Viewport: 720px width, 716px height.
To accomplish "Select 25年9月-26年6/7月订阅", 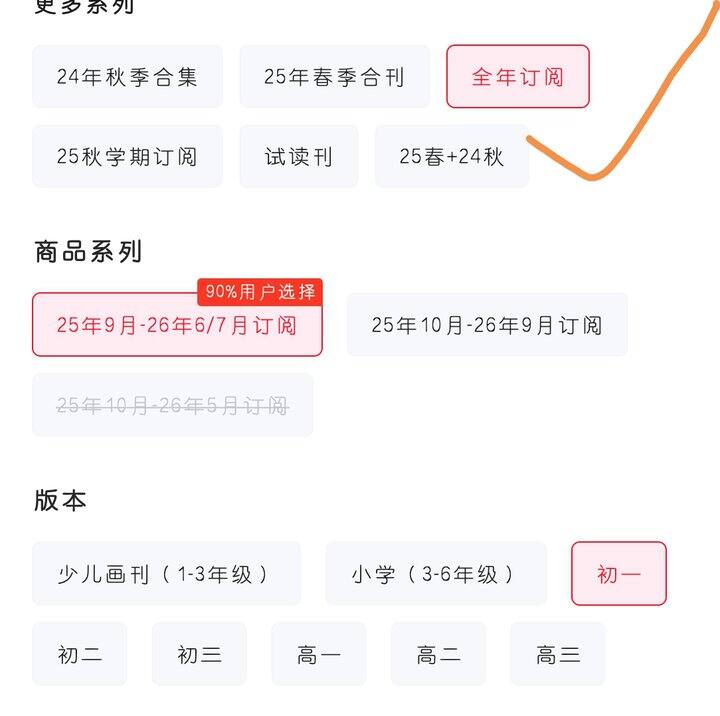I will [177, 324].
